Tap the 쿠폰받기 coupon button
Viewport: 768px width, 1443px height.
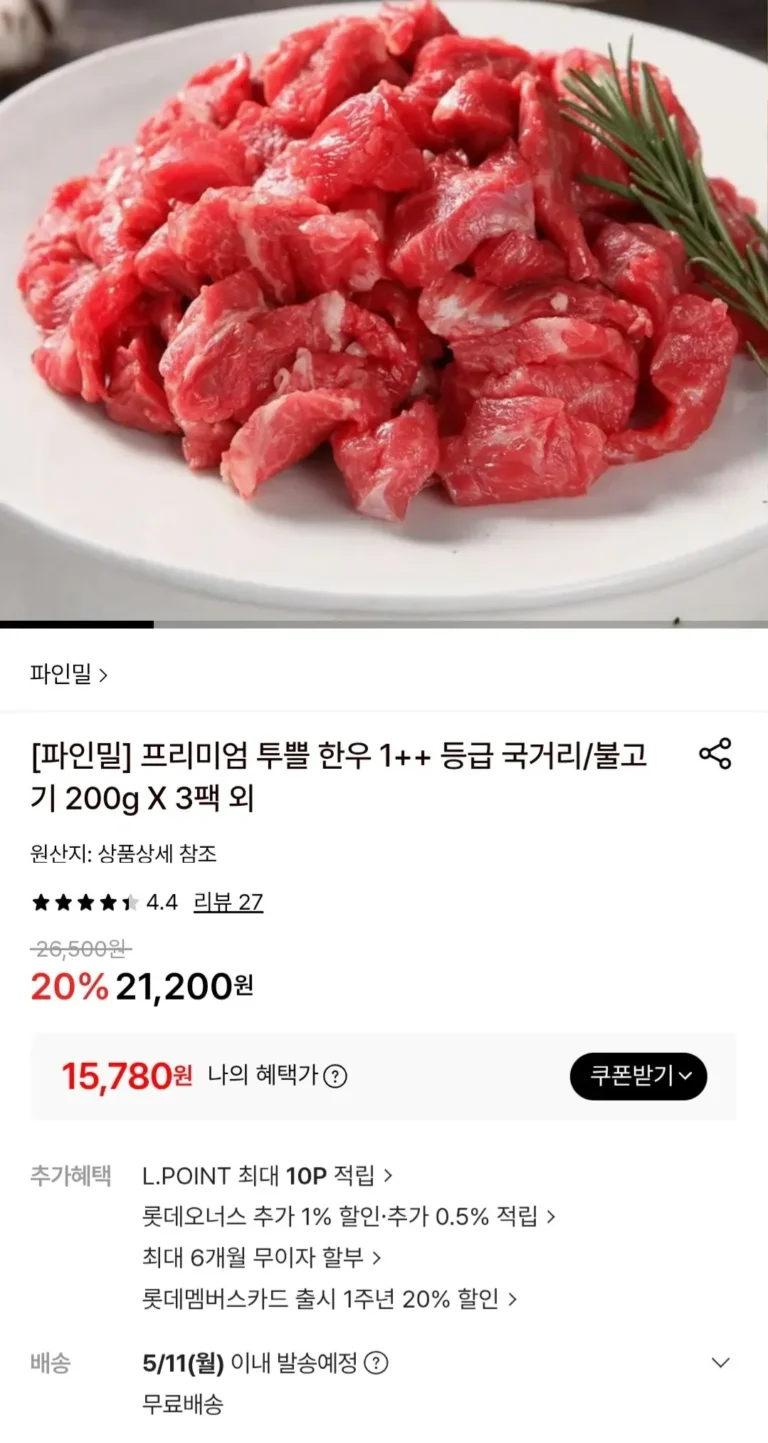point(638,1076)
